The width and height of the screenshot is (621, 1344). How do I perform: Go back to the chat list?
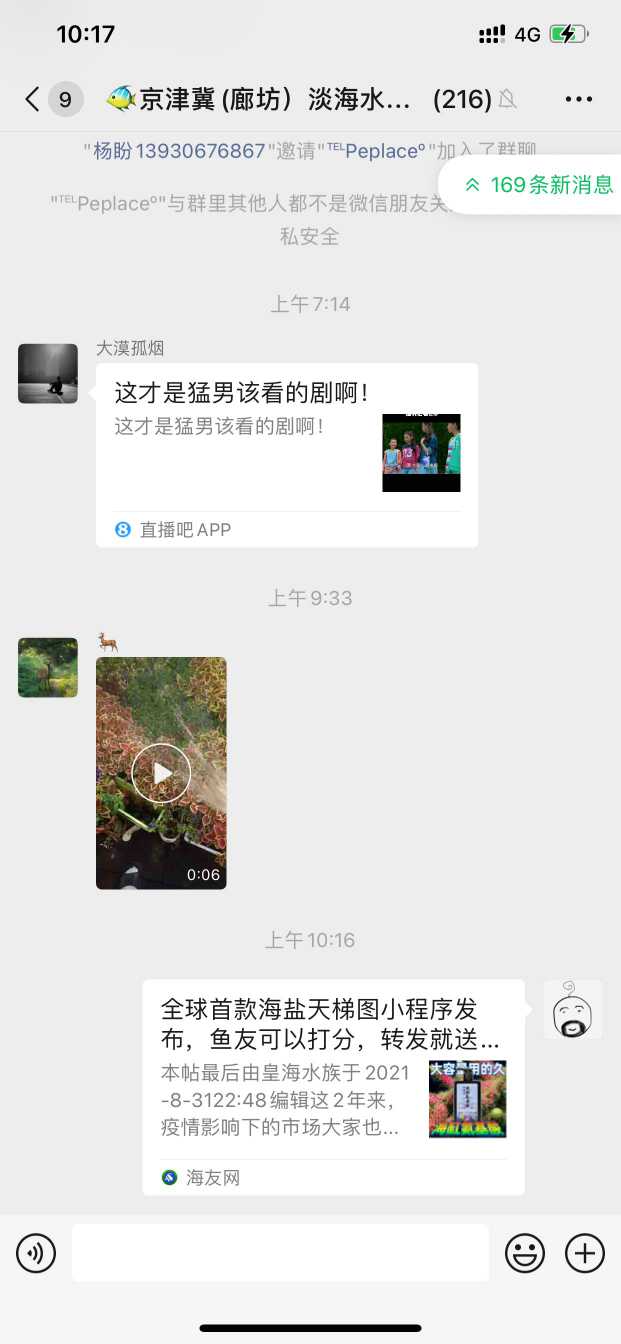pos(33,99)
